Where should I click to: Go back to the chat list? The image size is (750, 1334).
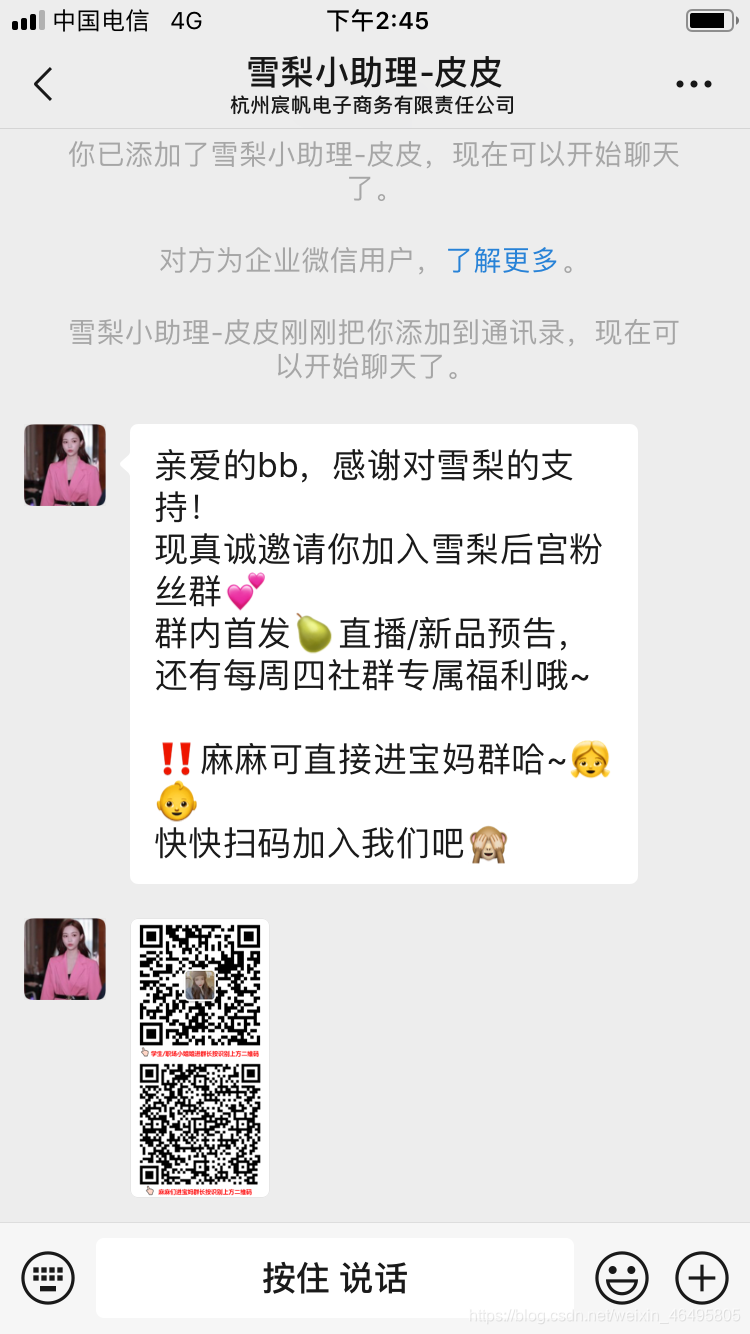(x=43, y=84)
